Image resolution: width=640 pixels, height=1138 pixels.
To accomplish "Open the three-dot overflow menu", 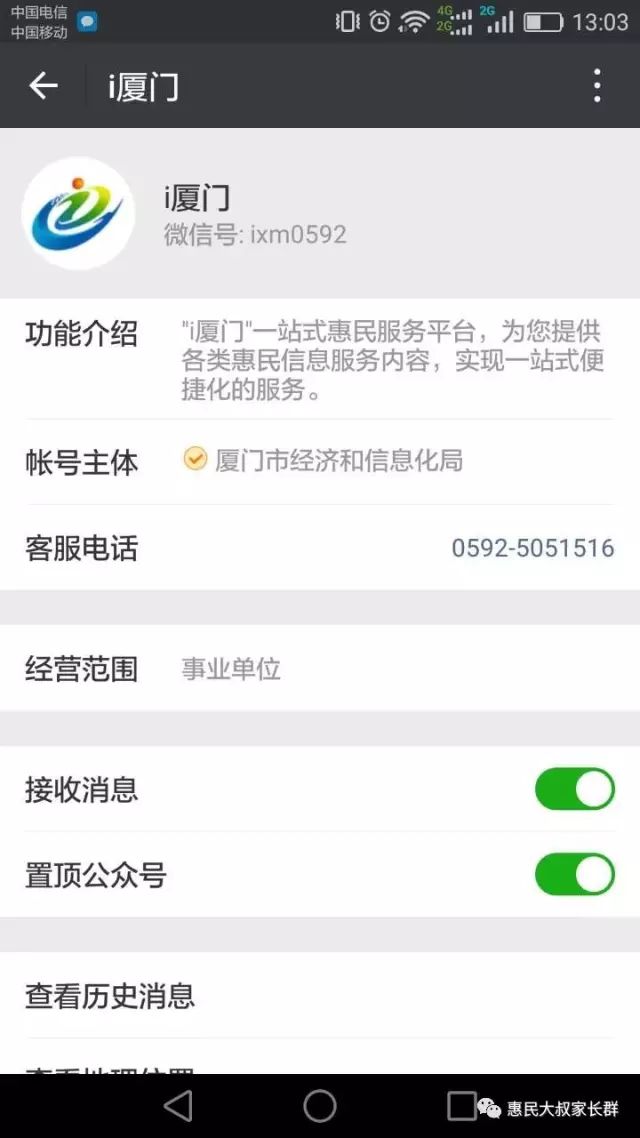I will point(596,86).
